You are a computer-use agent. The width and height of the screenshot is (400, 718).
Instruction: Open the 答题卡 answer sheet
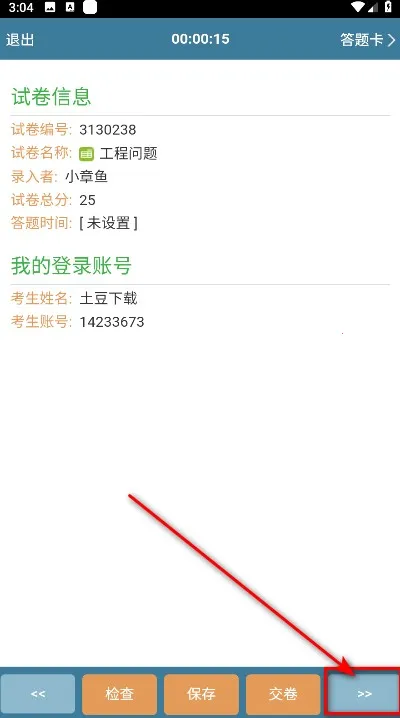click(x=368, y=39)
